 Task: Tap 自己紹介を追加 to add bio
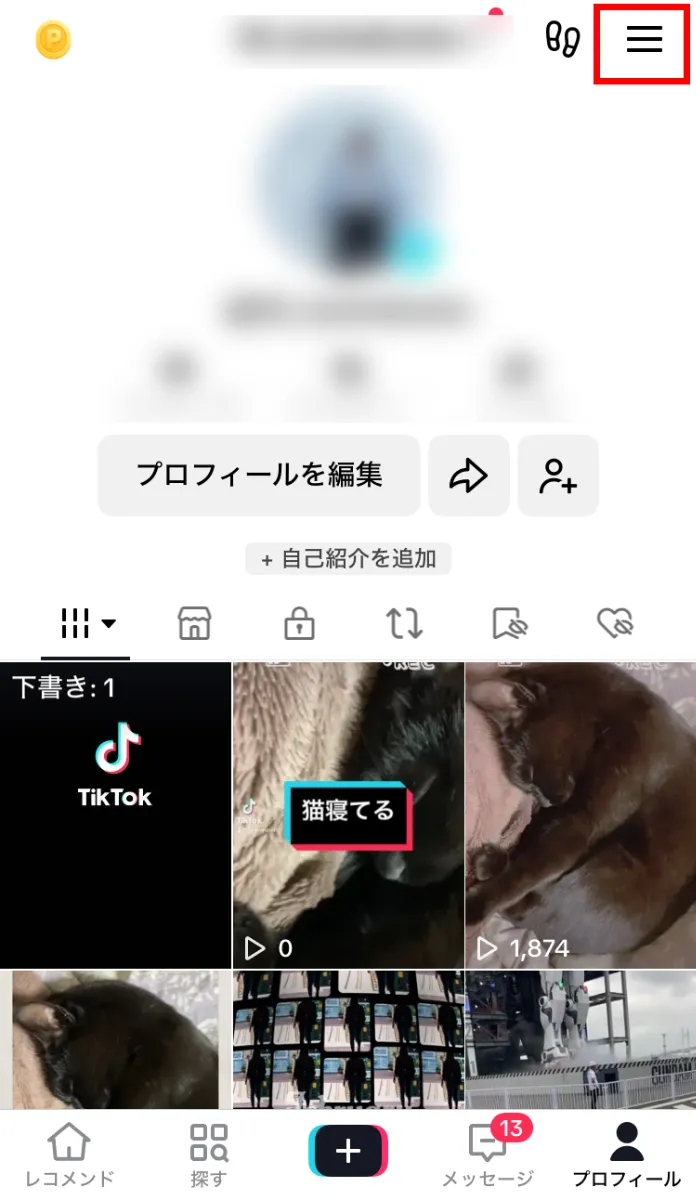pos(348,559)
